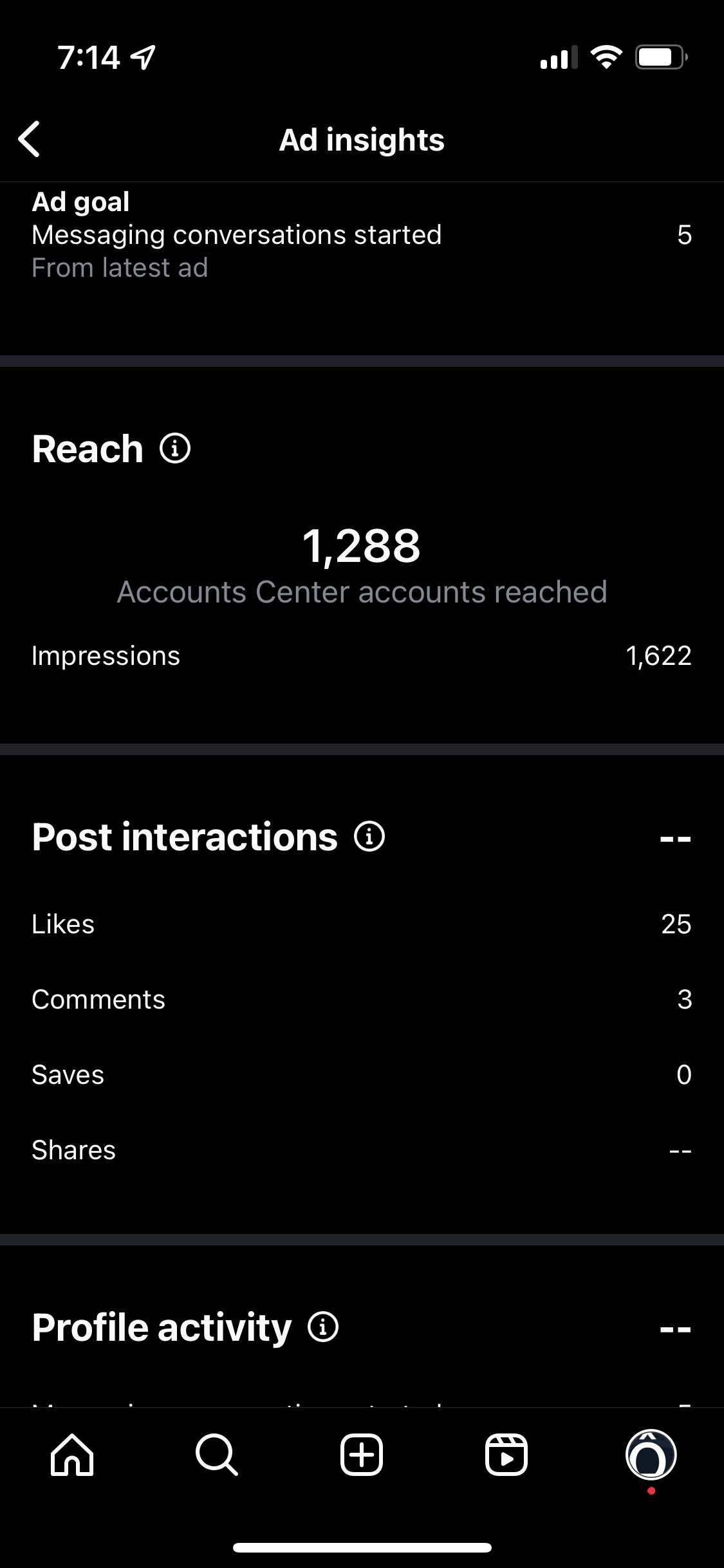Create a new post
Viewport: 724px width, 1568px height.
tap(362, 1455)
